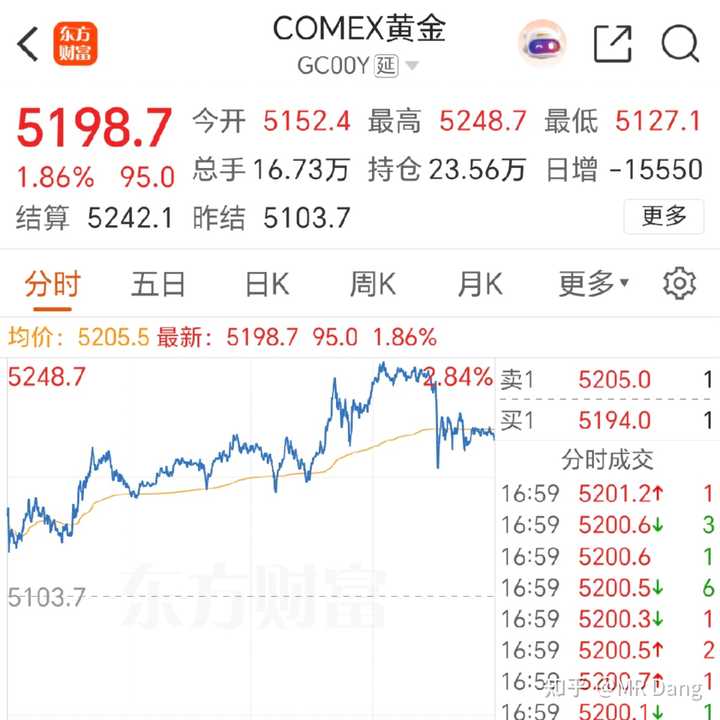Open the robot assistant avatar
720x720 pixels.
[x=541, y=44]
